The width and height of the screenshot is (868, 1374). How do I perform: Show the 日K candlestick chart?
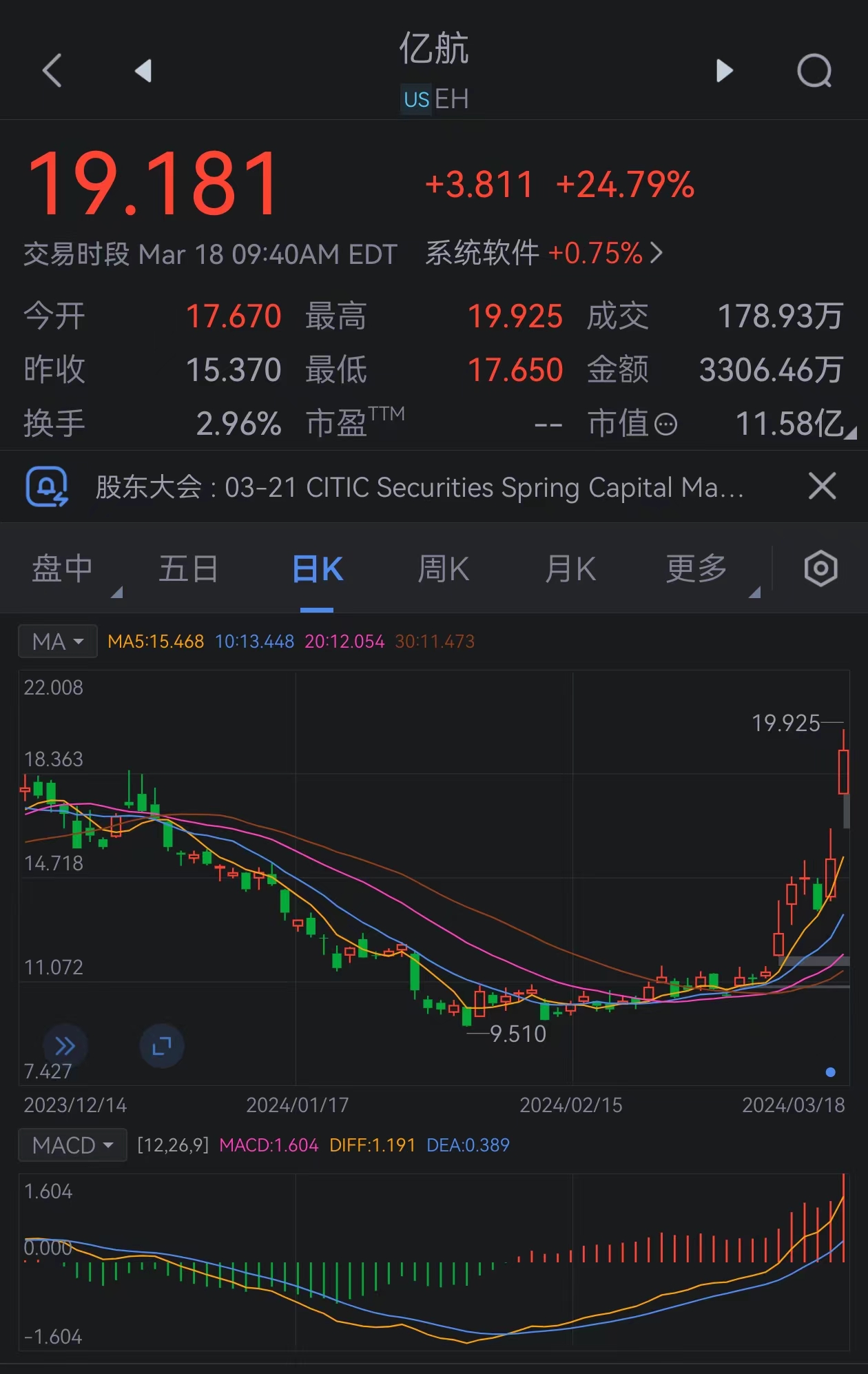(x=317, y=569)
